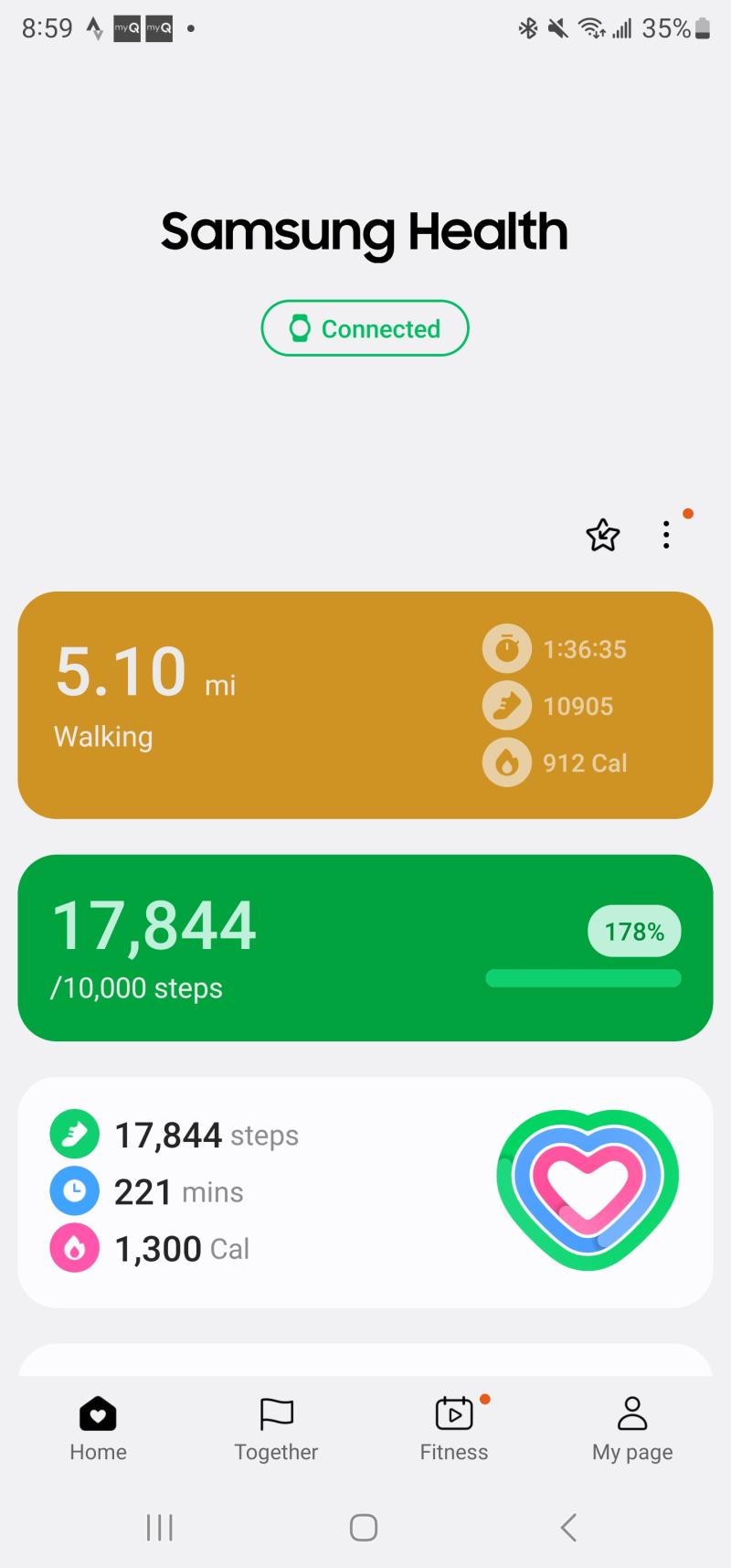Screen dimensions: 731x1568
Task: Open the three-dot overflow menu
Action: (666, 535)
